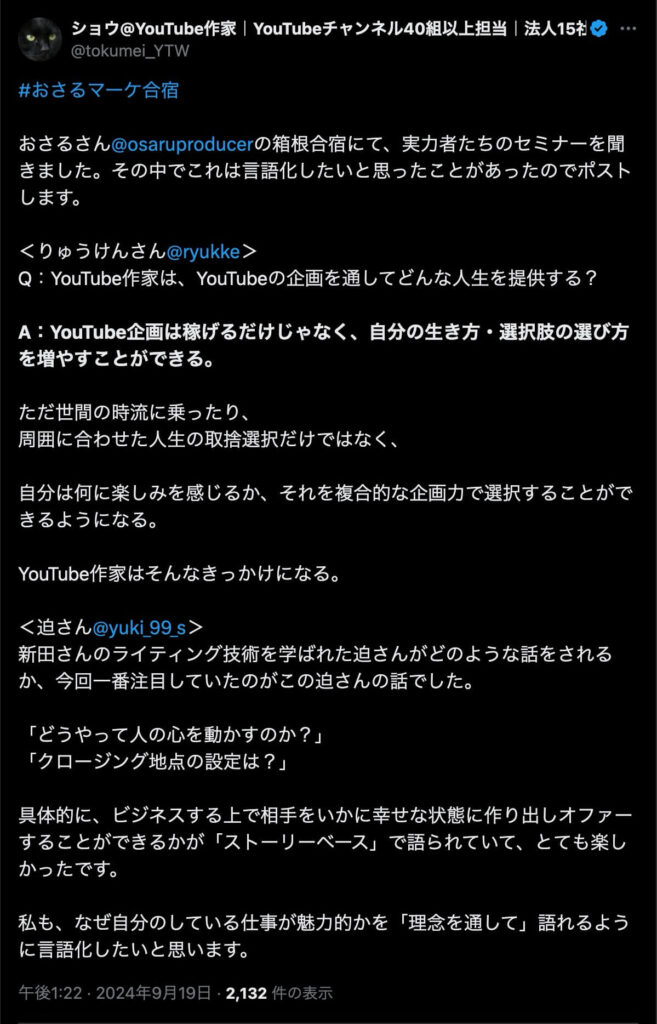Viewport: 657px width, 1024px height.
Task: Open the post's overflow menu
Action: pyautogui.click(x=627, y=29)
